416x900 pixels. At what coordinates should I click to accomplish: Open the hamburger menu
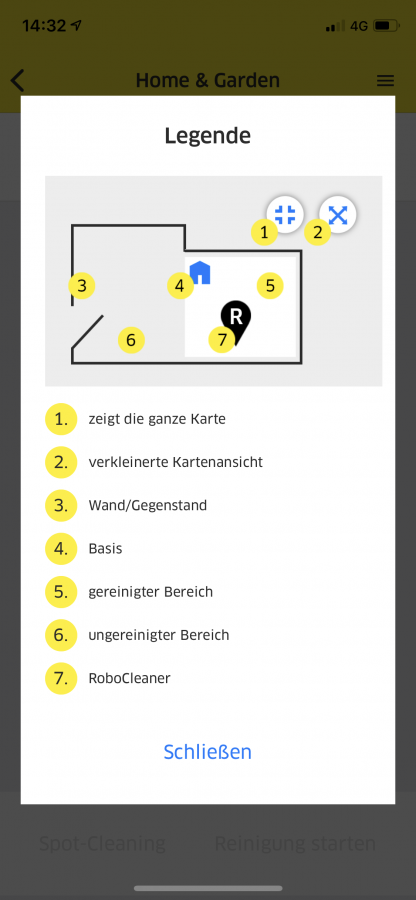[385, 81]
